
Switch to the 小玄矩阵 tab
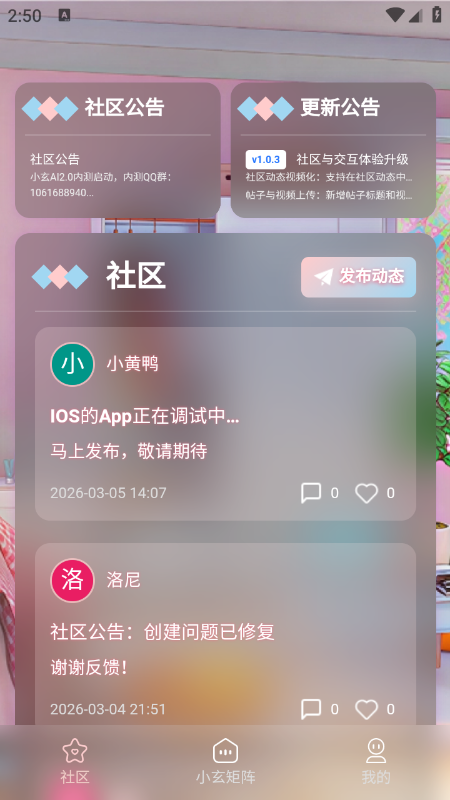[226, 762]
